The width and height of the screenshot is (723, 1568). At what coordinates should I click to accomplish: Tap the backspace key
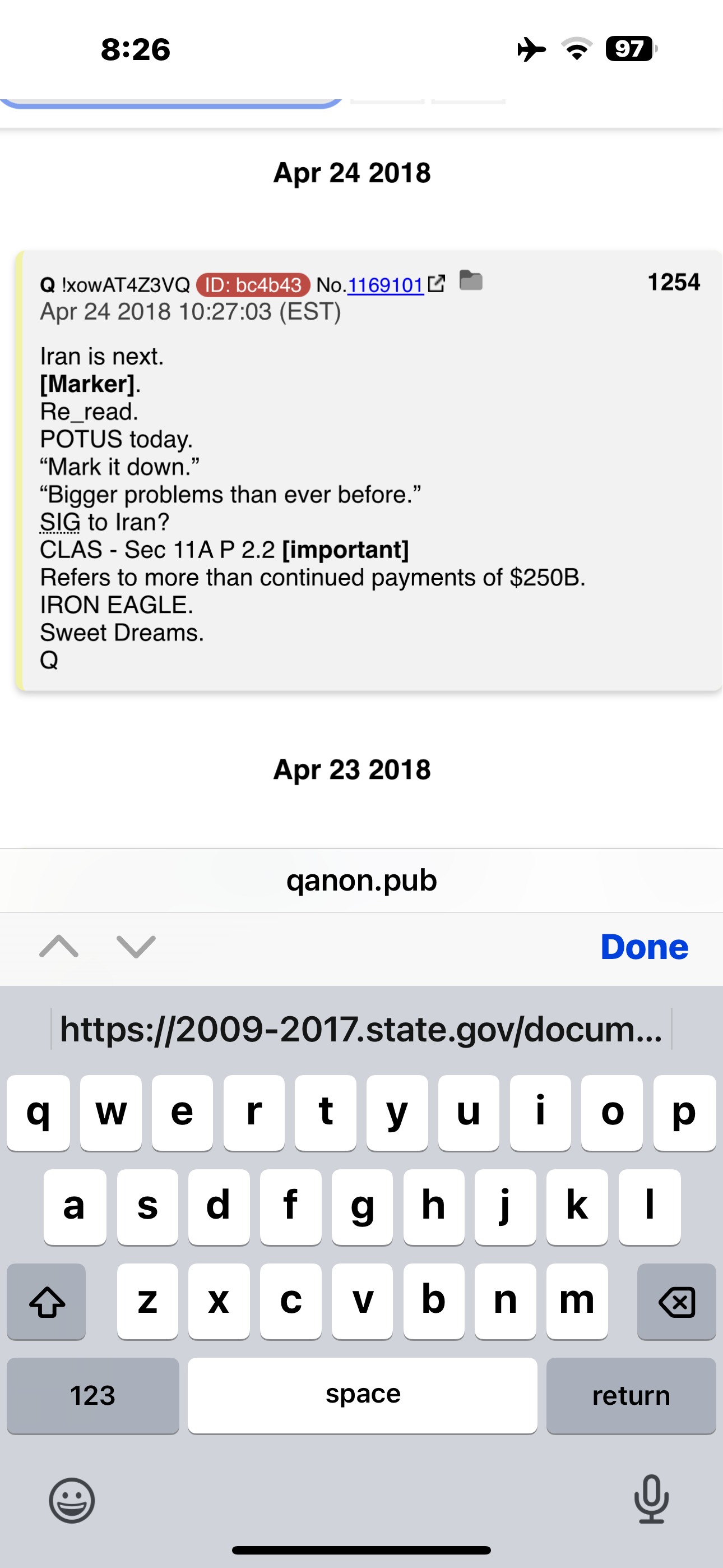pos(676,1302)
